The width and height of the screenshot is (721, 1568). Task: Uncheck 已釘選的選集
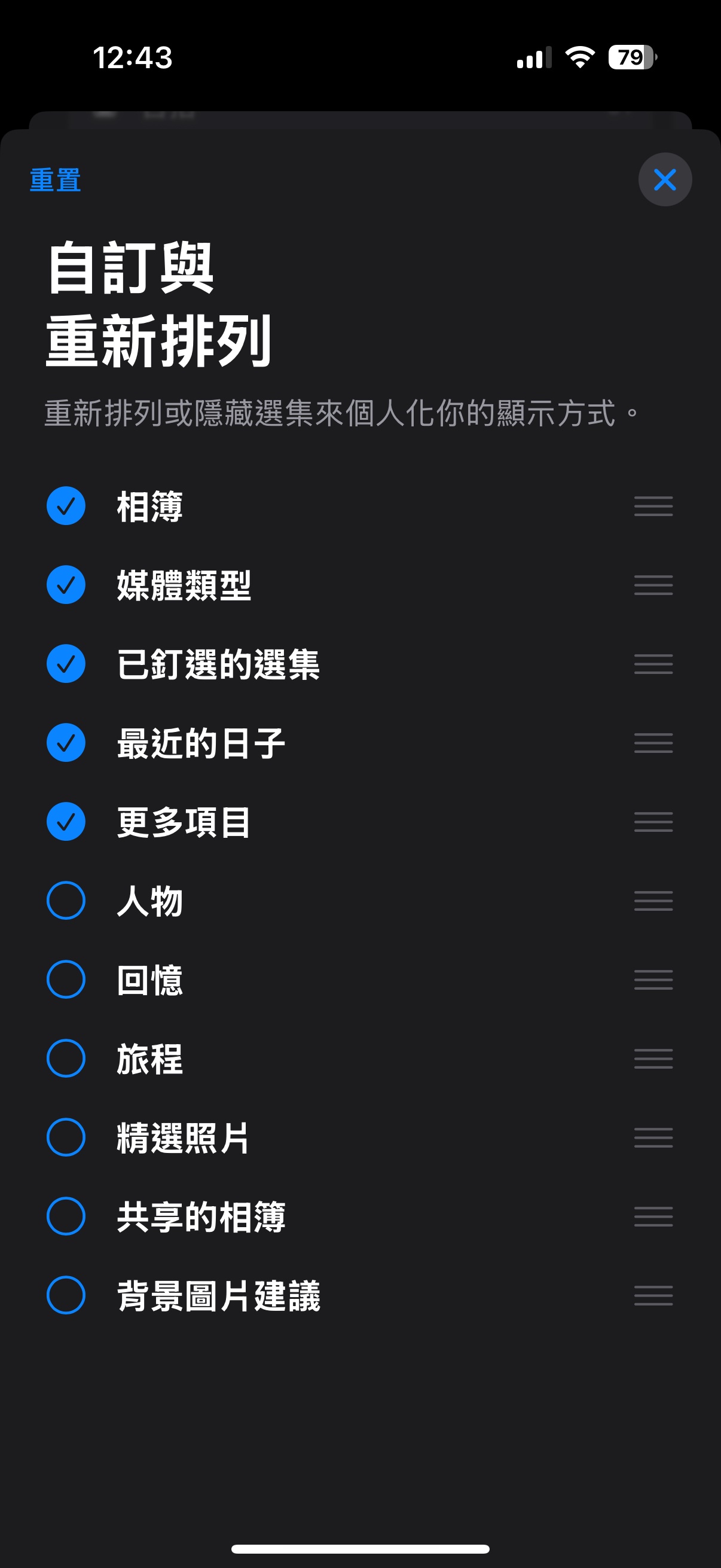point(66,663)
